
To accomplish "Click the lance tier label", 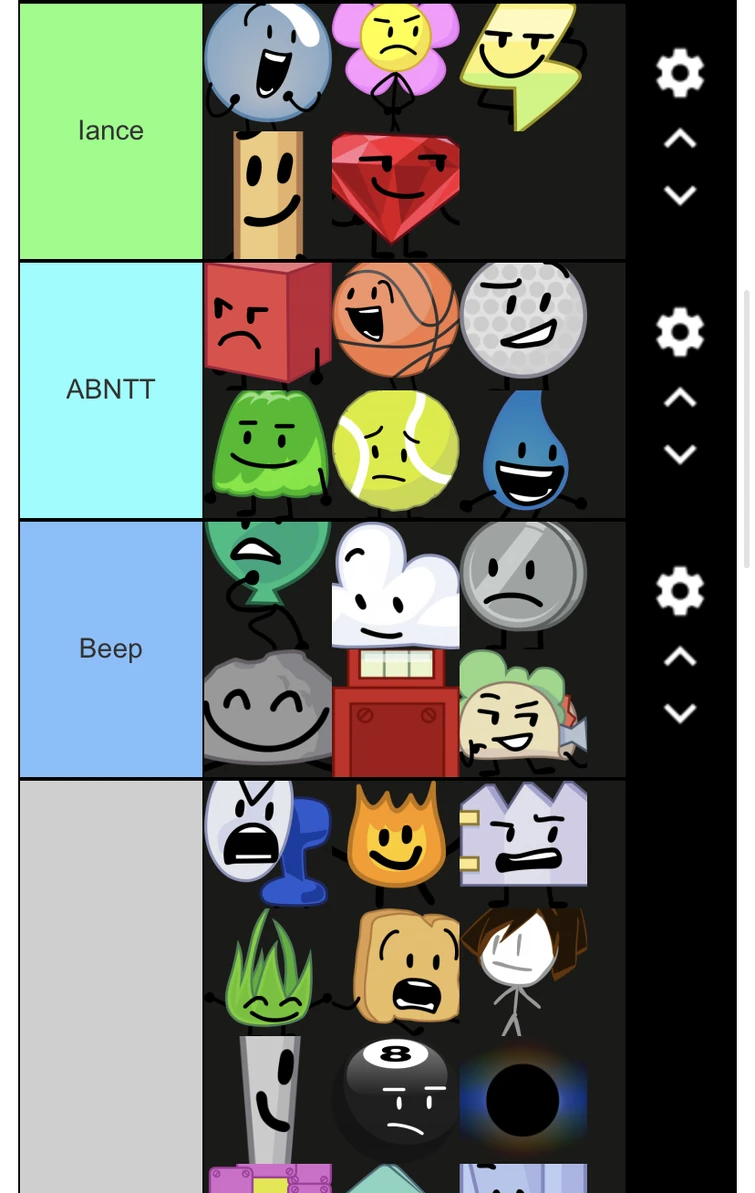I will click(x=110, y=130).
